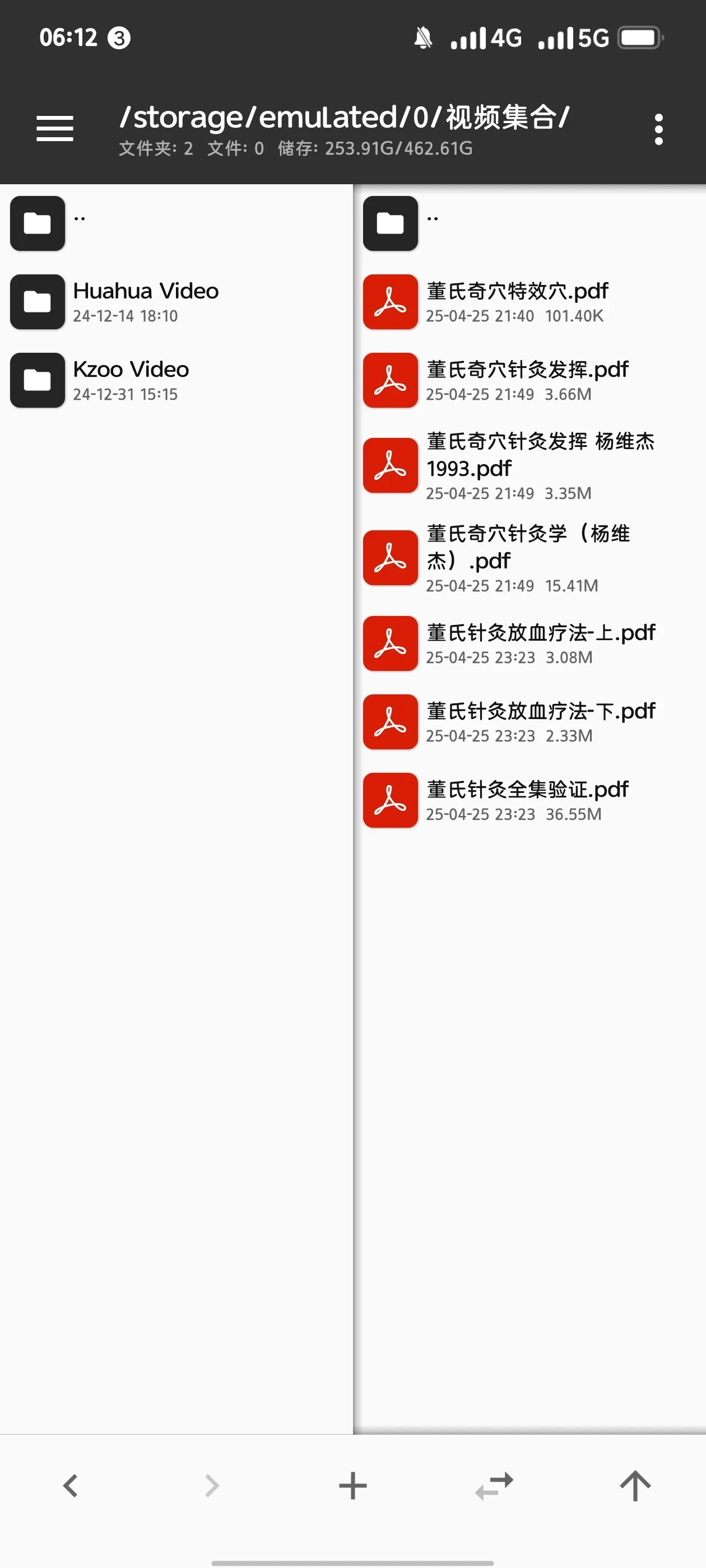Tap the forward arrow in bottom toolbar
Viewport: 706px width, 1568px height.
click(x=211, y=1486)
